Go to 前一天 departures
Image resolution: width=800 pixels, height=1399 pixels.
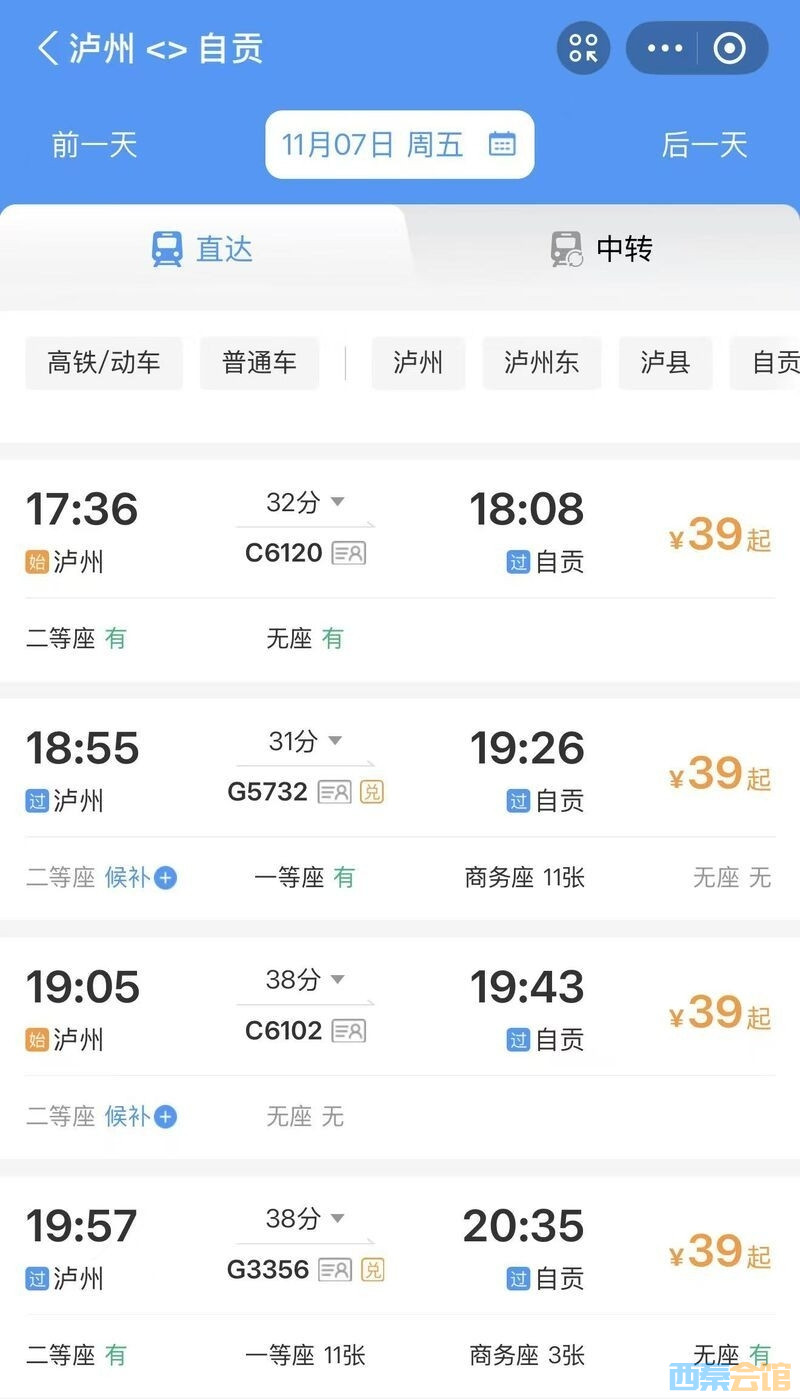tap(94, 145)
